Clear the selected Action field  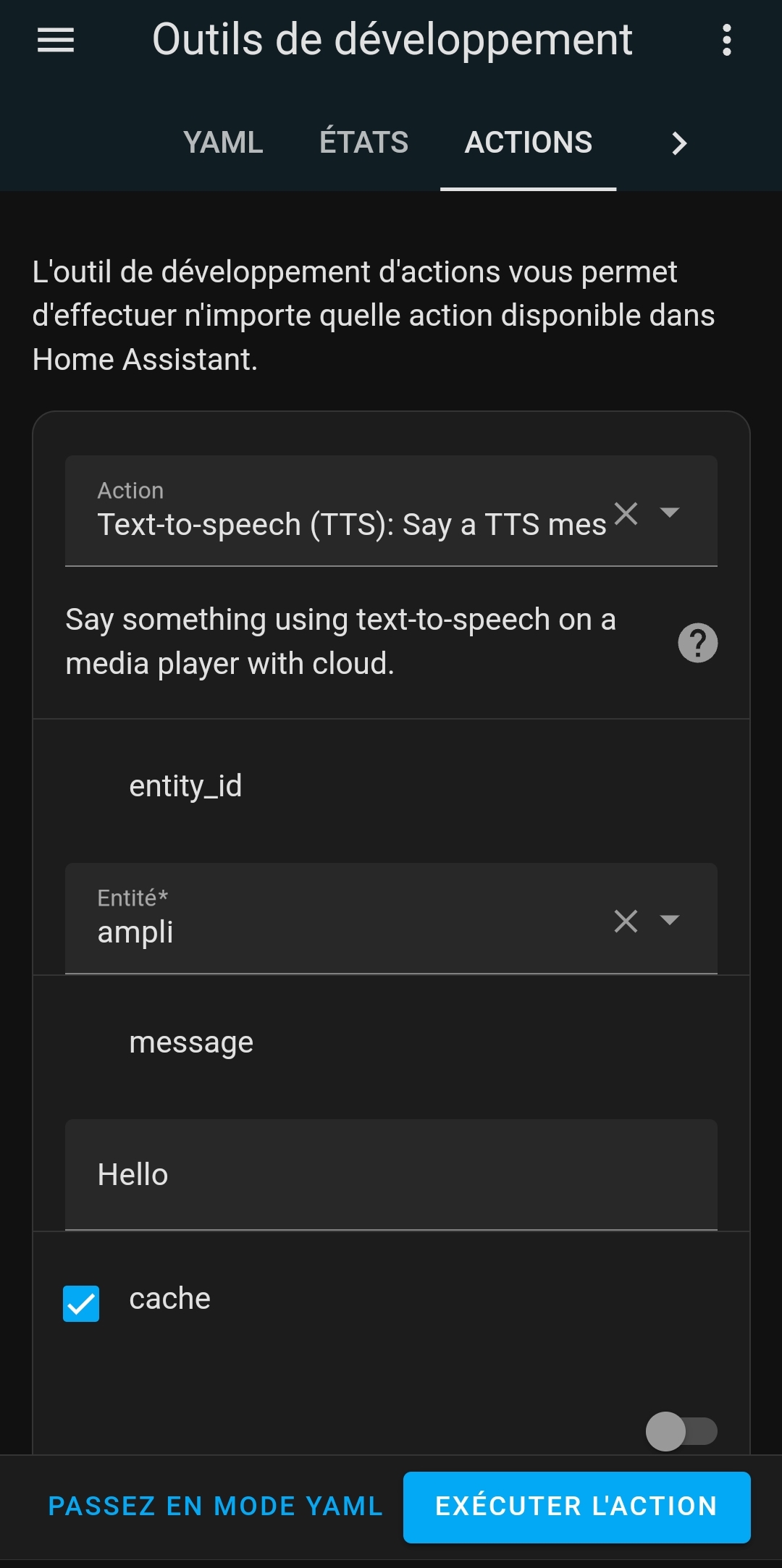click(626, 514)
